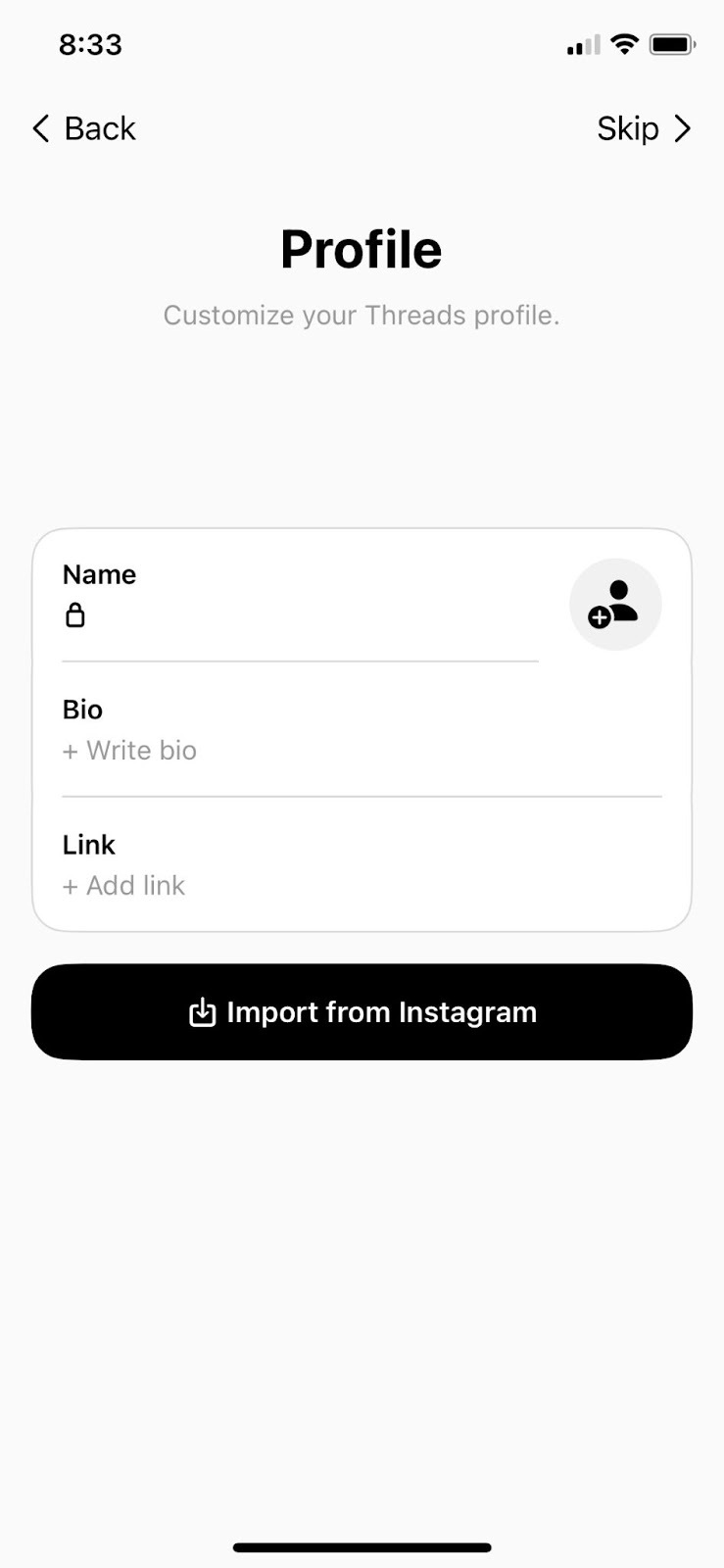Import profile from Instagram
Image resolution: width=724 pixels, height=1568 pixels.
[x=362, y=1011]
